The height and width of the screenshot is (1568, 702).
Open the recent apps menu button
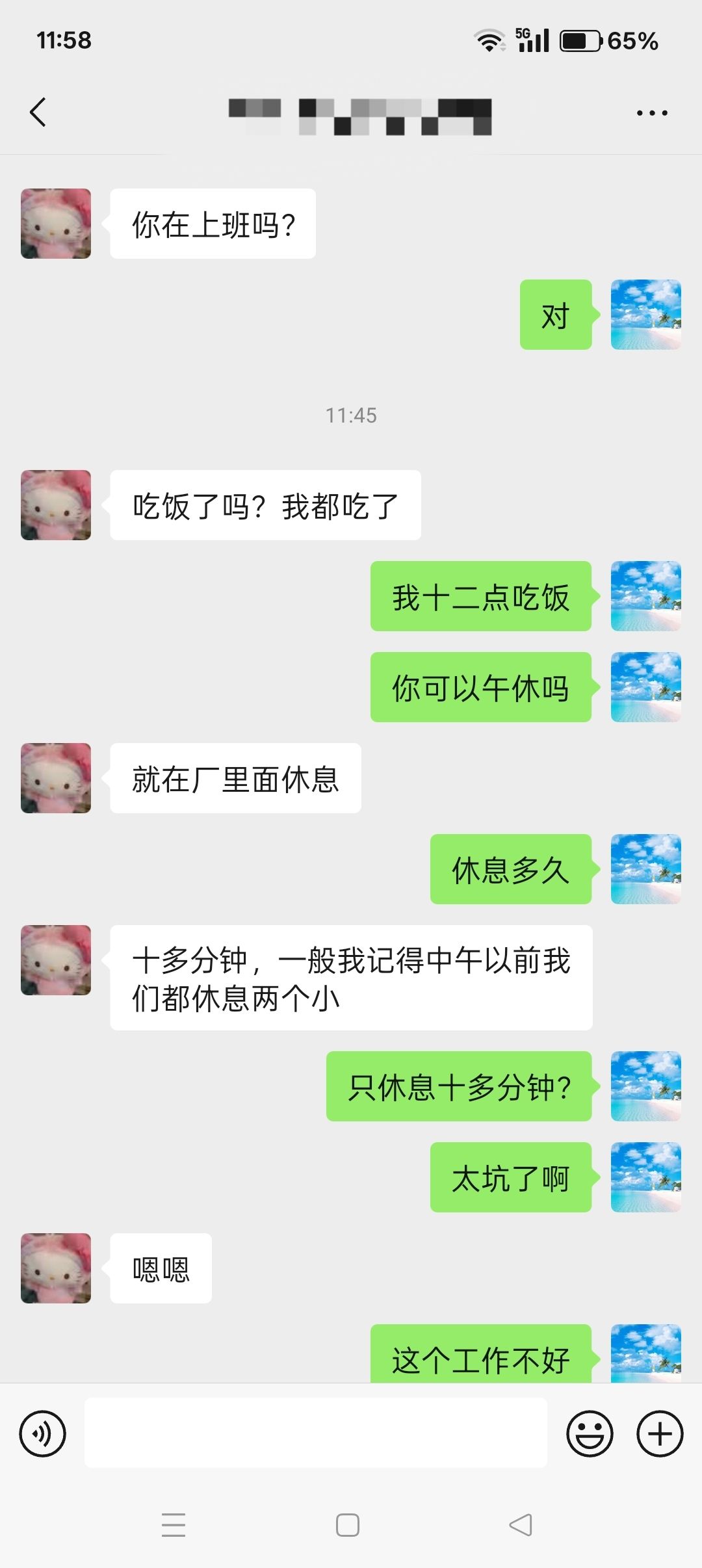click(x=174, y=1525)
